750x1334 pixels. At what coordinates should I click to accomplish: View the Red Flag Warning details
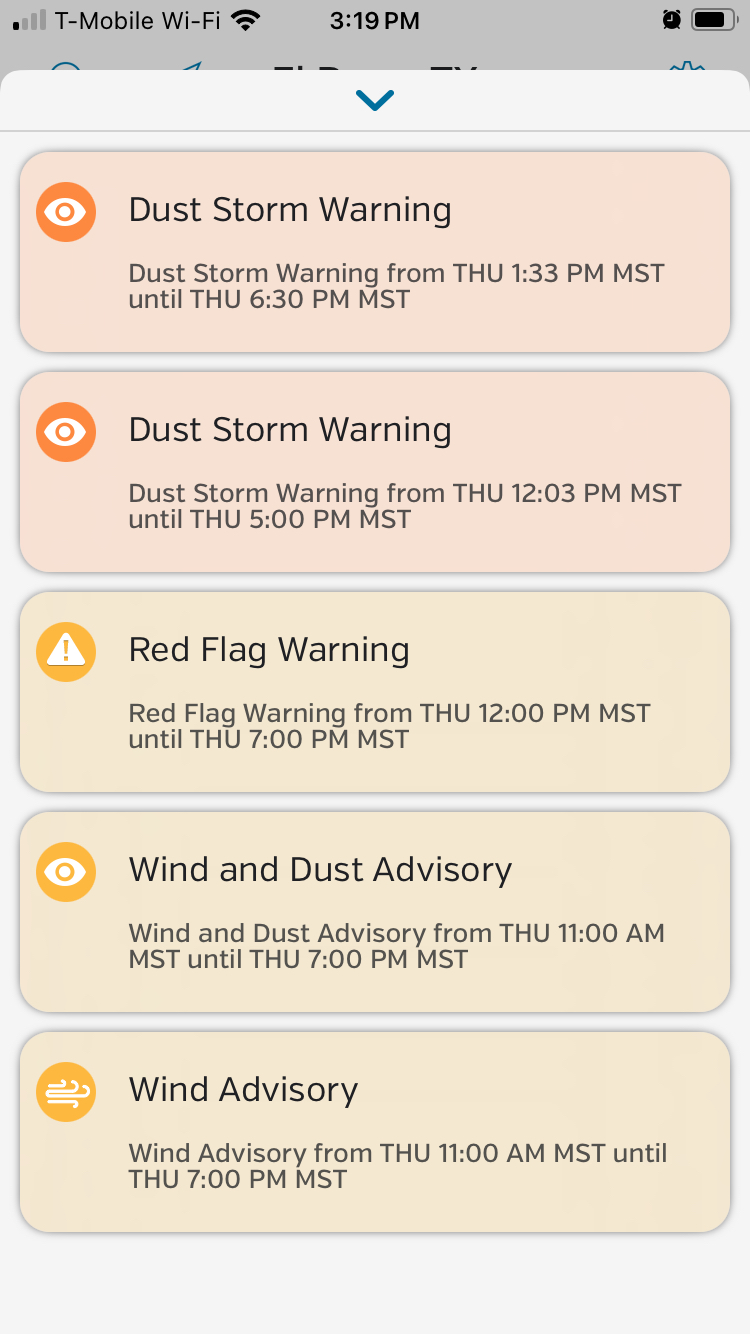(x=375, y=692)
